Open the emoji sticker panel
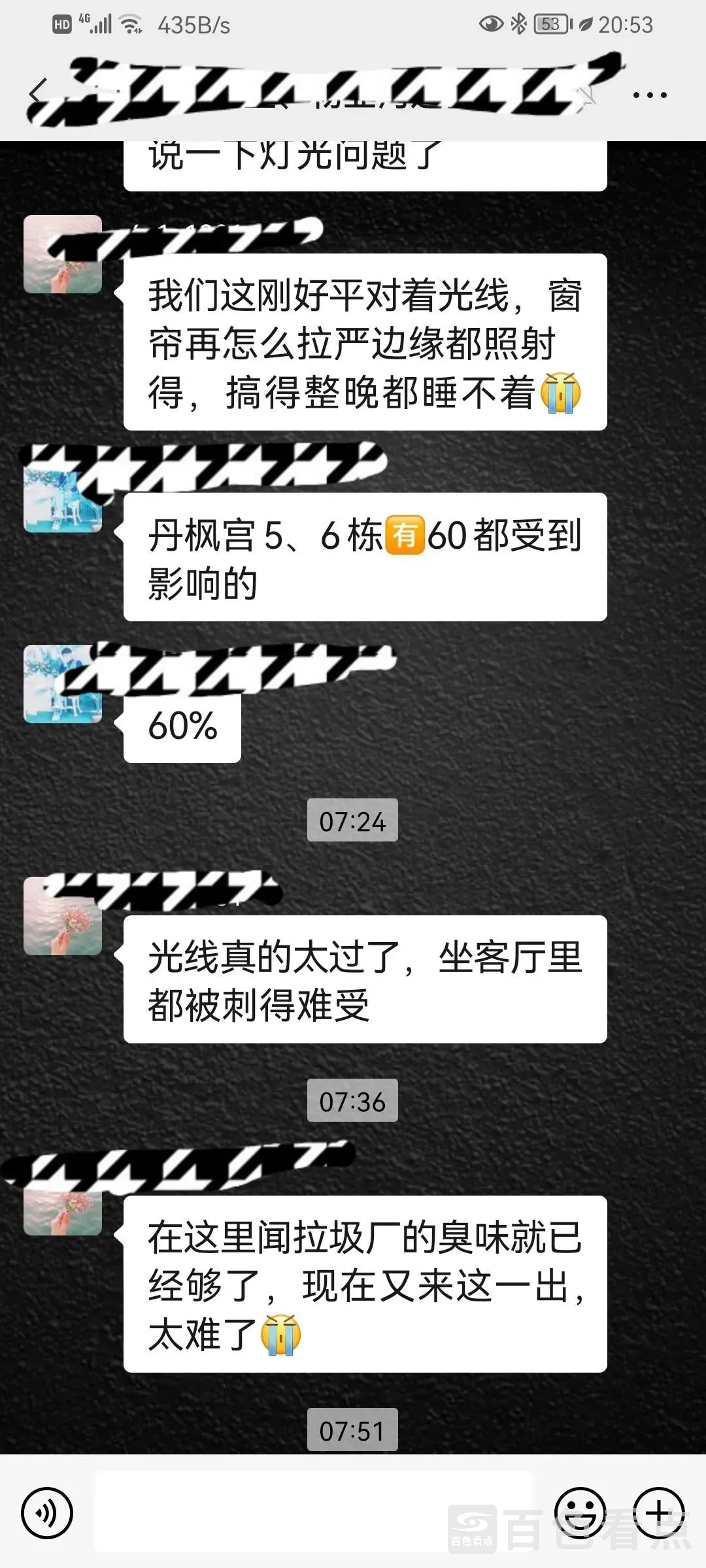Image resolution: width=706 pixels, height=1568 pixels. click(580, 1512)
